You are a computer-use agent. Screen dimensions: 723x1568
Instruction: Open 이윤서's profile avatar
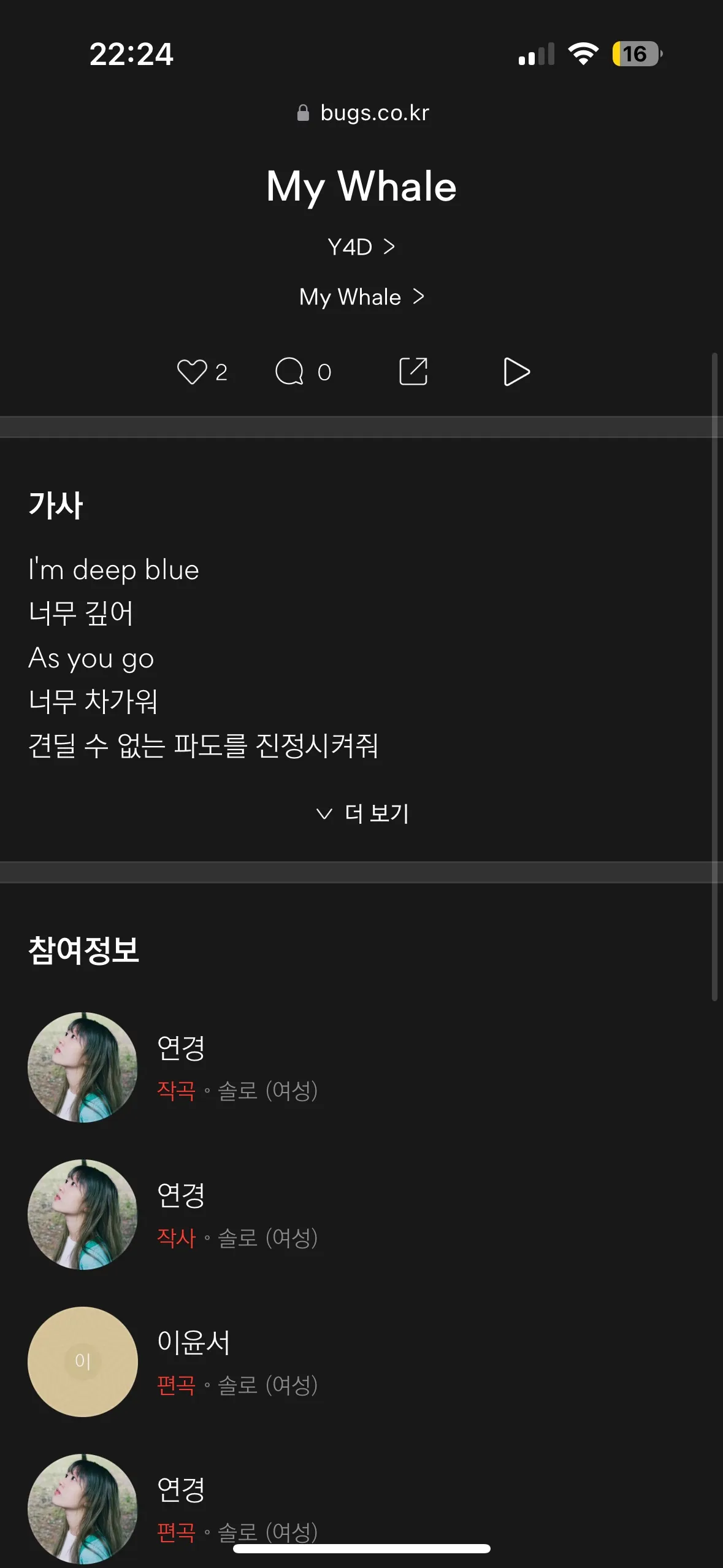click(83, 1362)
